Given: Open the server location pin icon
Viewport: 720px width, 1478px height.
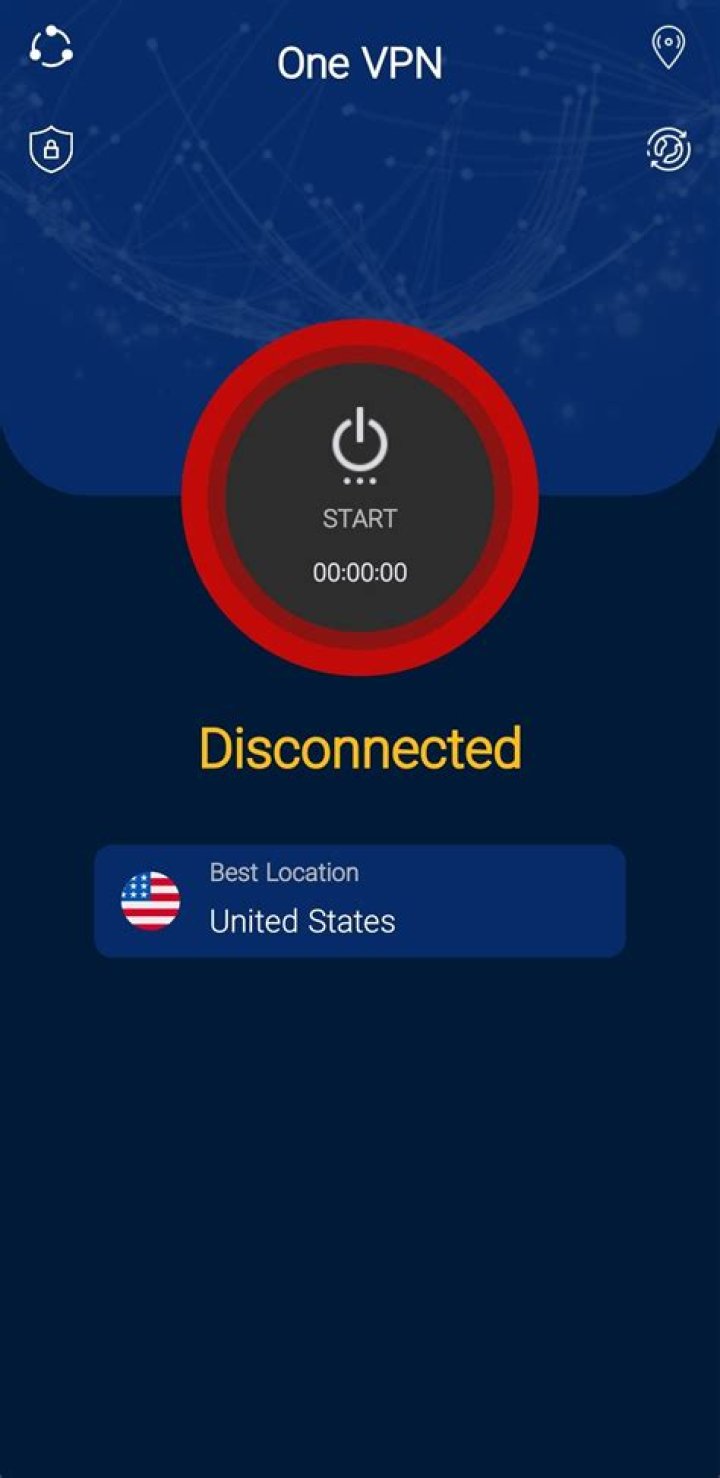Looking at the screenshot, I should click(668, 47).
